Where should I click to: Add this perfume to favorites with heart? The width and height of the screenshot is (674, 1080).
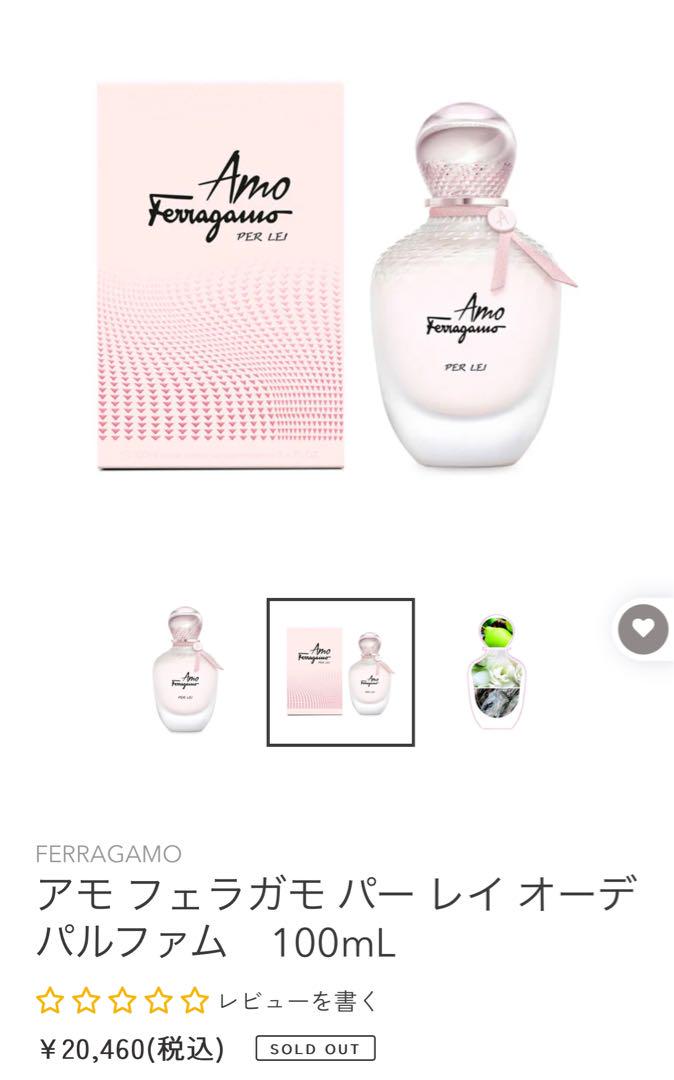[643, 630]
